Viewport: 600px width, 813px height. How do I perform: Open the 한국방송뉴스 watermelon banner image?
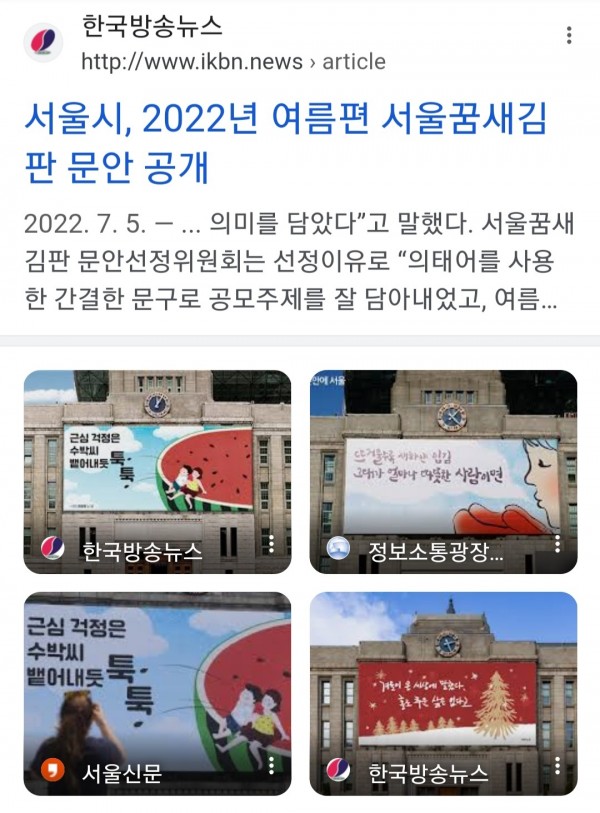157,455
